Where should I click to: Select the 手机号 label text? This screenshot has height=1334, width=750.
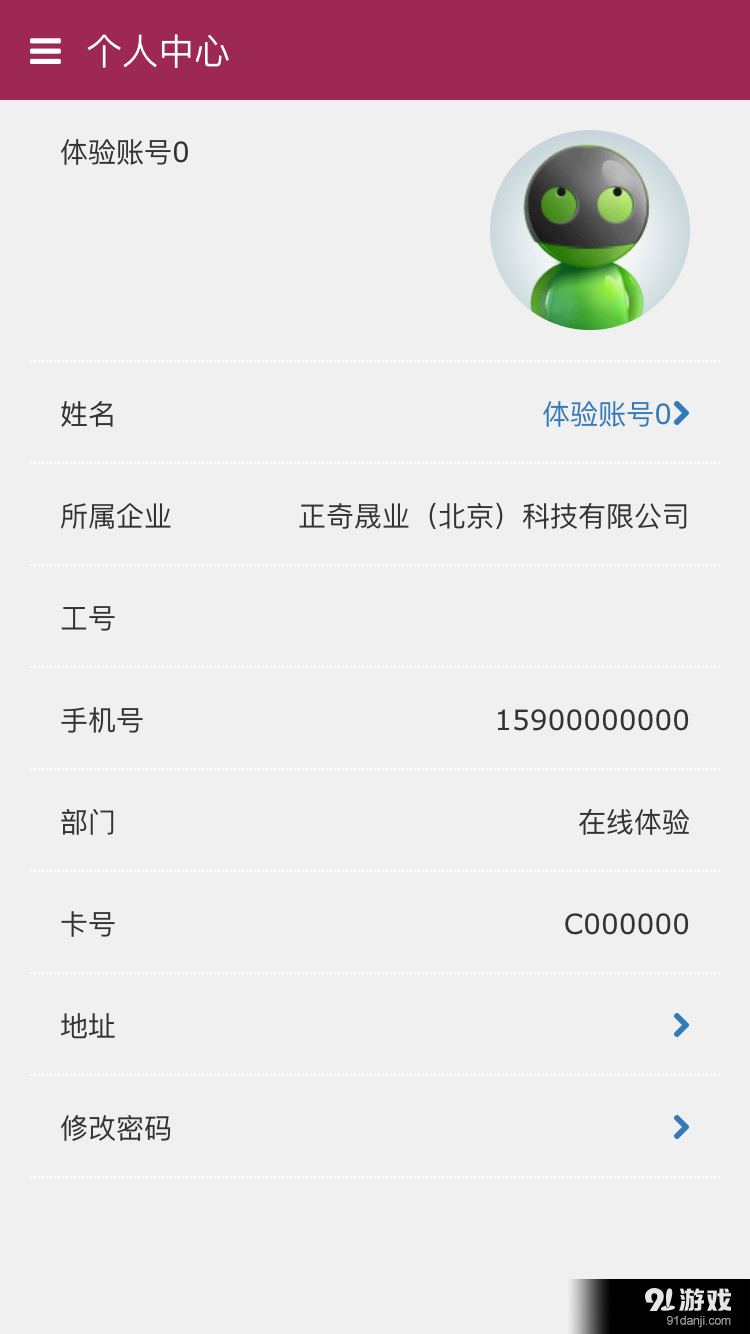click(102, 720)
